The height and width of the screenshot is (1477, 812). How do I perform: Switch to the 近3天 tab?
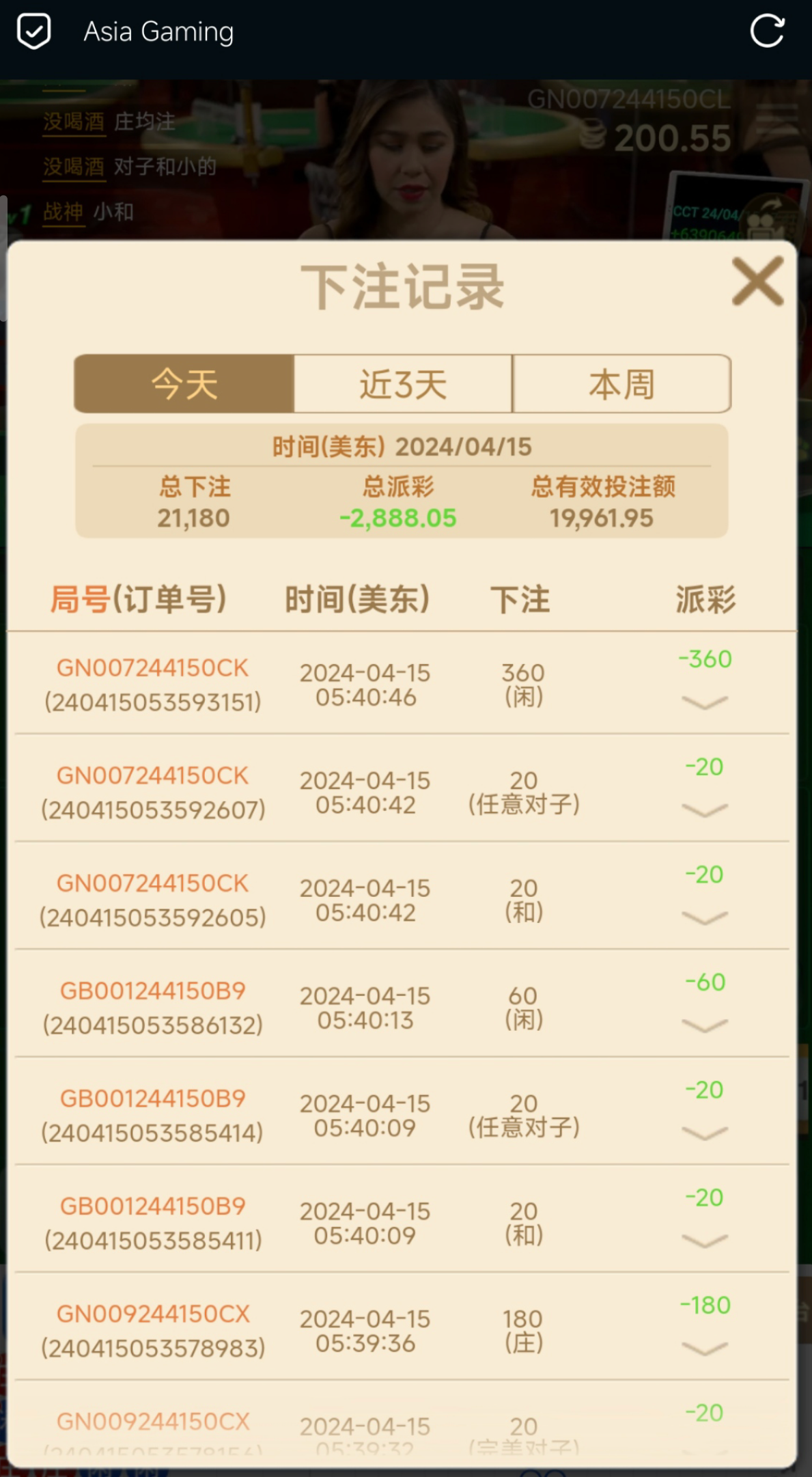point(403,383)
